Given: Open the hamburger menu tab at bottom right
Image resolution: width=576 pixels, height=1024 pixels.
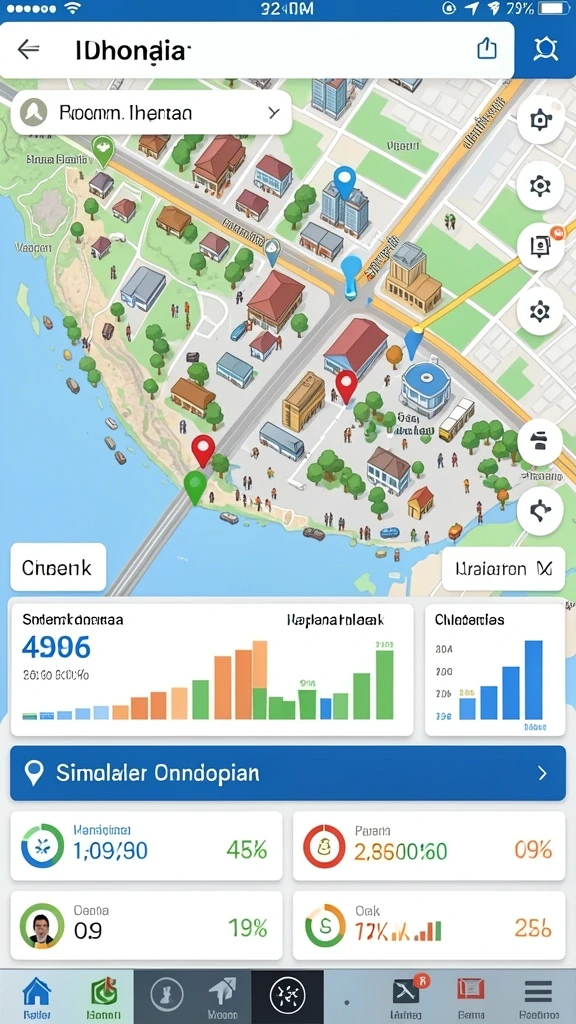Looking at the screenshot, I should [x=538, y=997].
